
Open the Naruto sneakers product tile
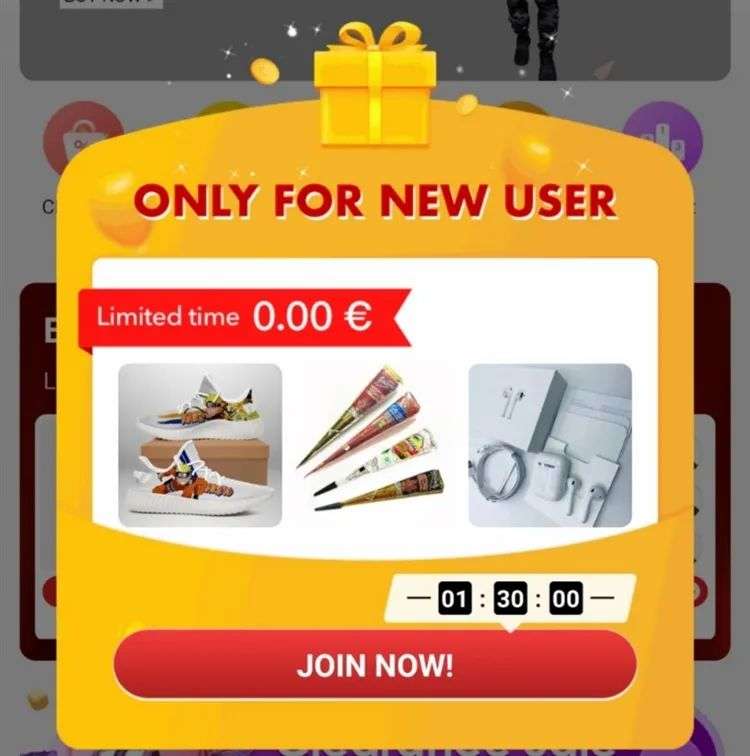200,445
